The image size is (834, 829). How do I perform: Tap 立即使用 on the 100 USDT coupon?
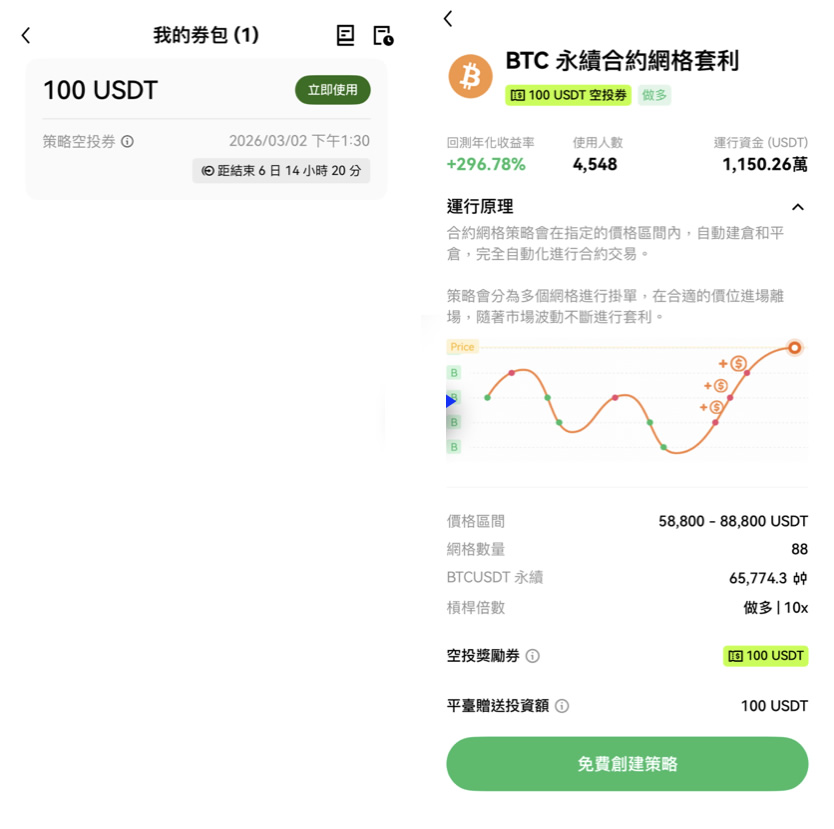[332, 90]
